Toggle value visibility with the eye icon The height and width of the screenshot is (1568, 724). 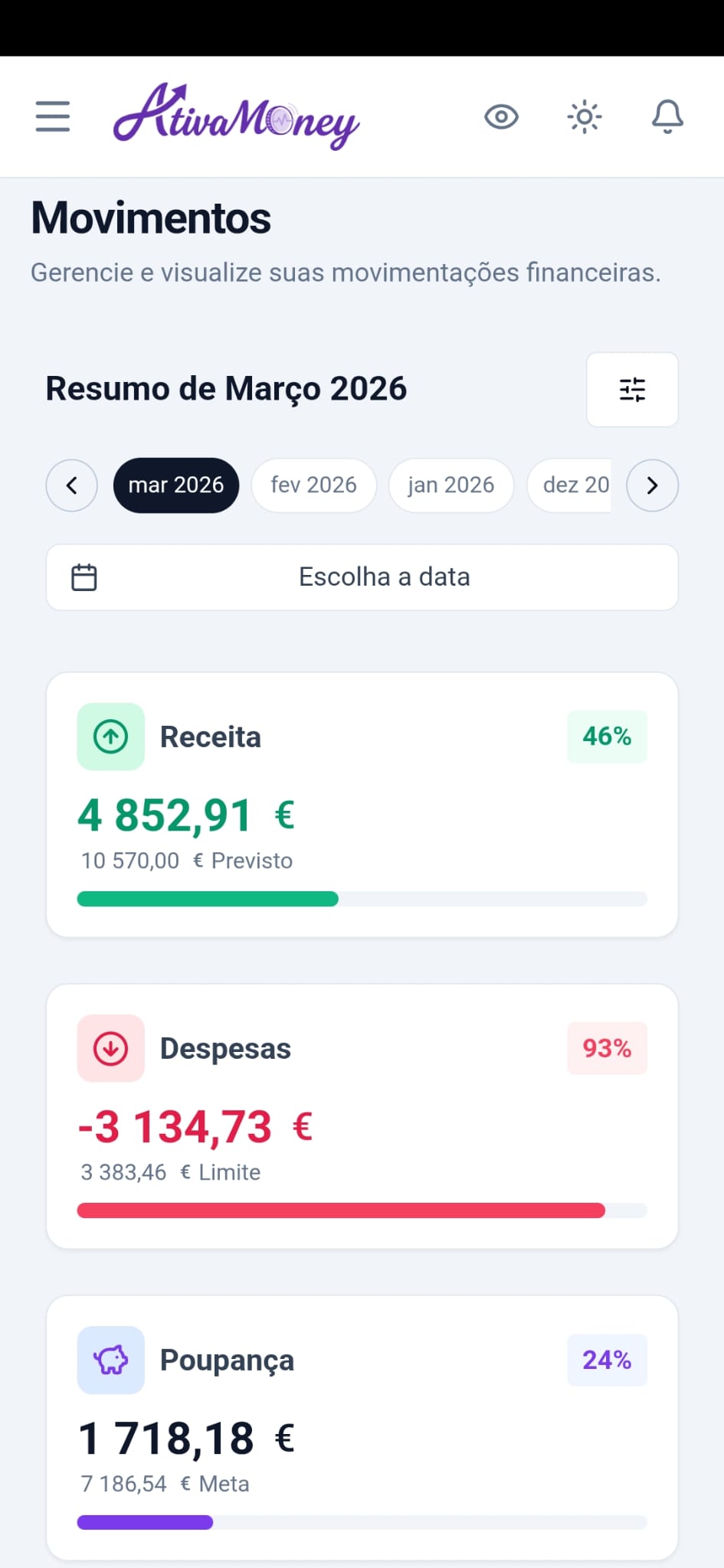[501, 116]
